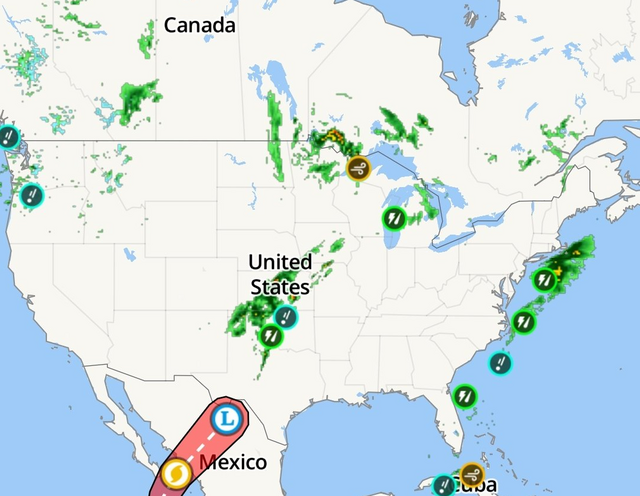Viewport: 640px width, 496px height.
Task: Open the teal alert marker near United States label
Action: [x=287, y=317]
